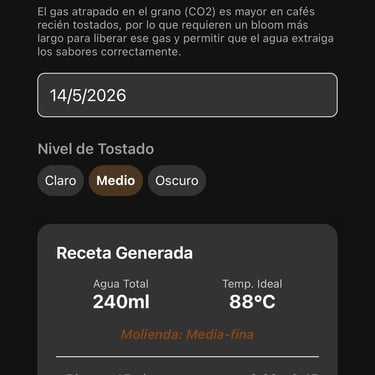Open the roast date field 14/5/2026
The height and width of the screenshot is (375, 375).
click(x=187, y=95)
